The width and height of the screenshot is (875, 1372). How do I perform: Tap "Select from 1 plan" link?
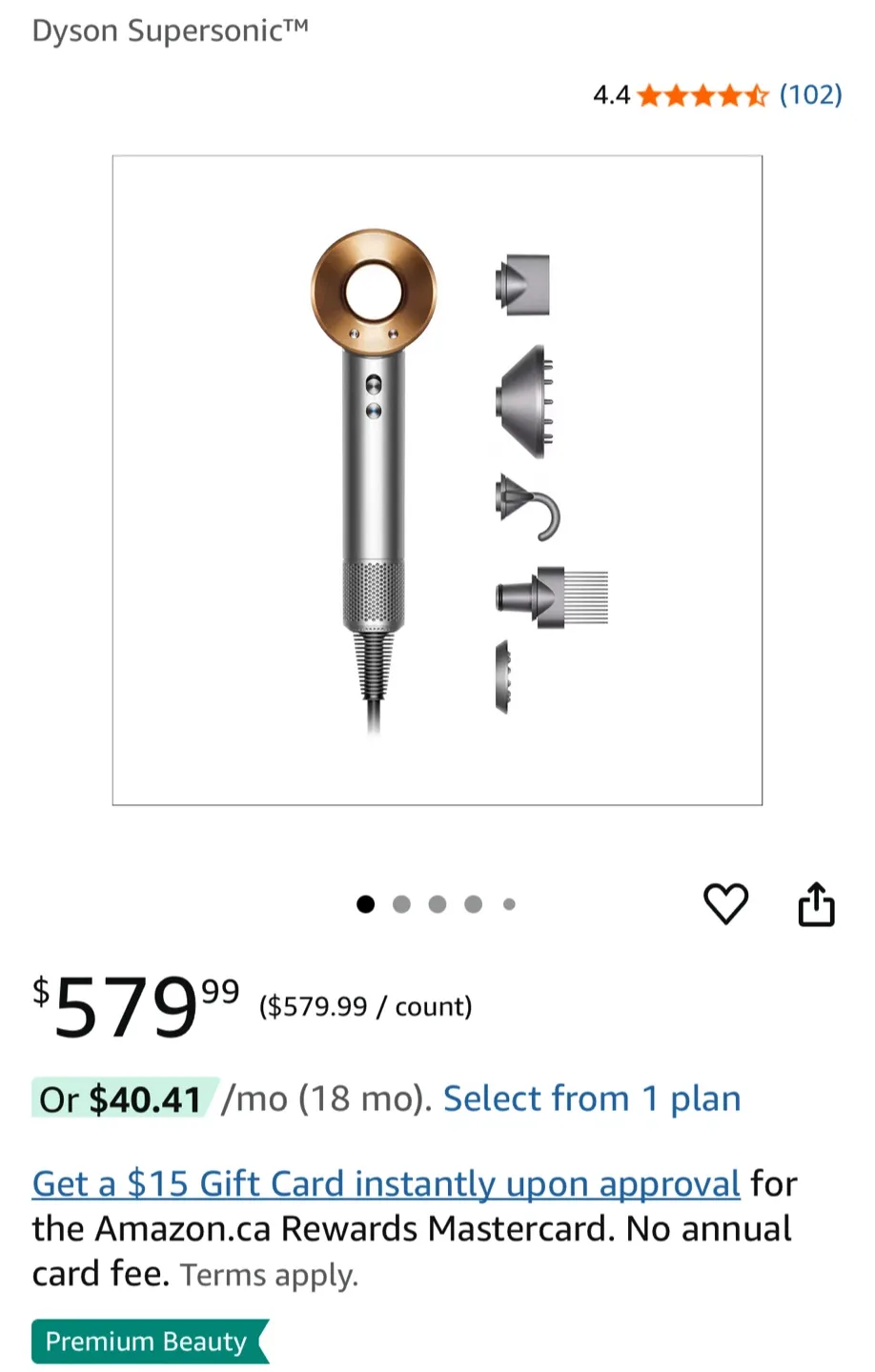[x=592, y=1099]
